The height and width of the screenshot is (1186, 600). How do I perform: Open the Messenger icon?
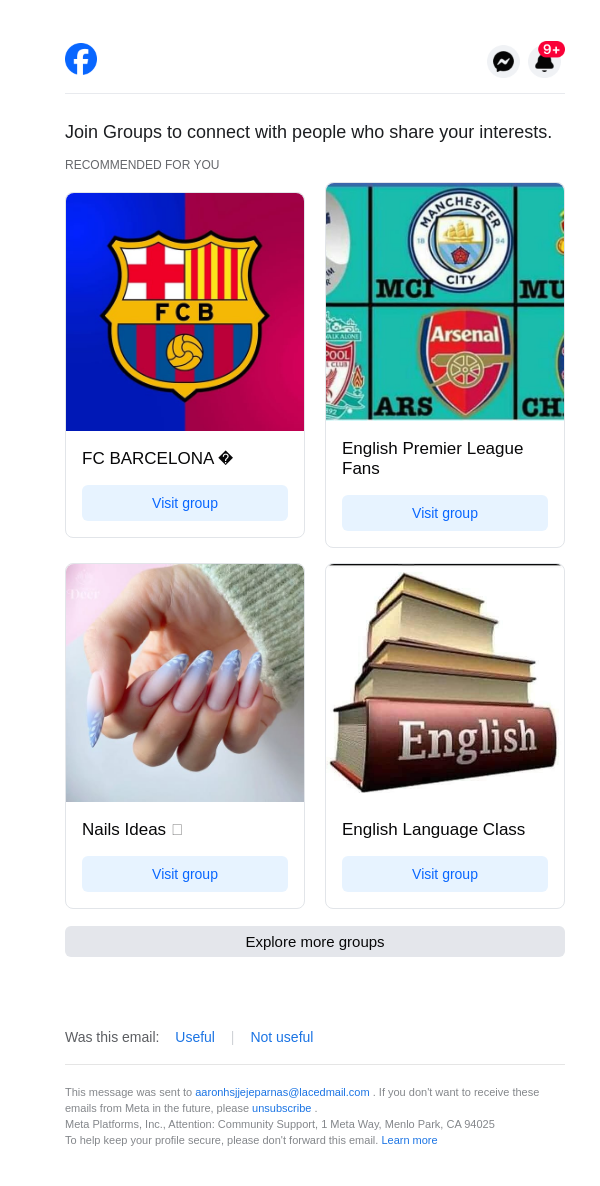click(503, 62)
